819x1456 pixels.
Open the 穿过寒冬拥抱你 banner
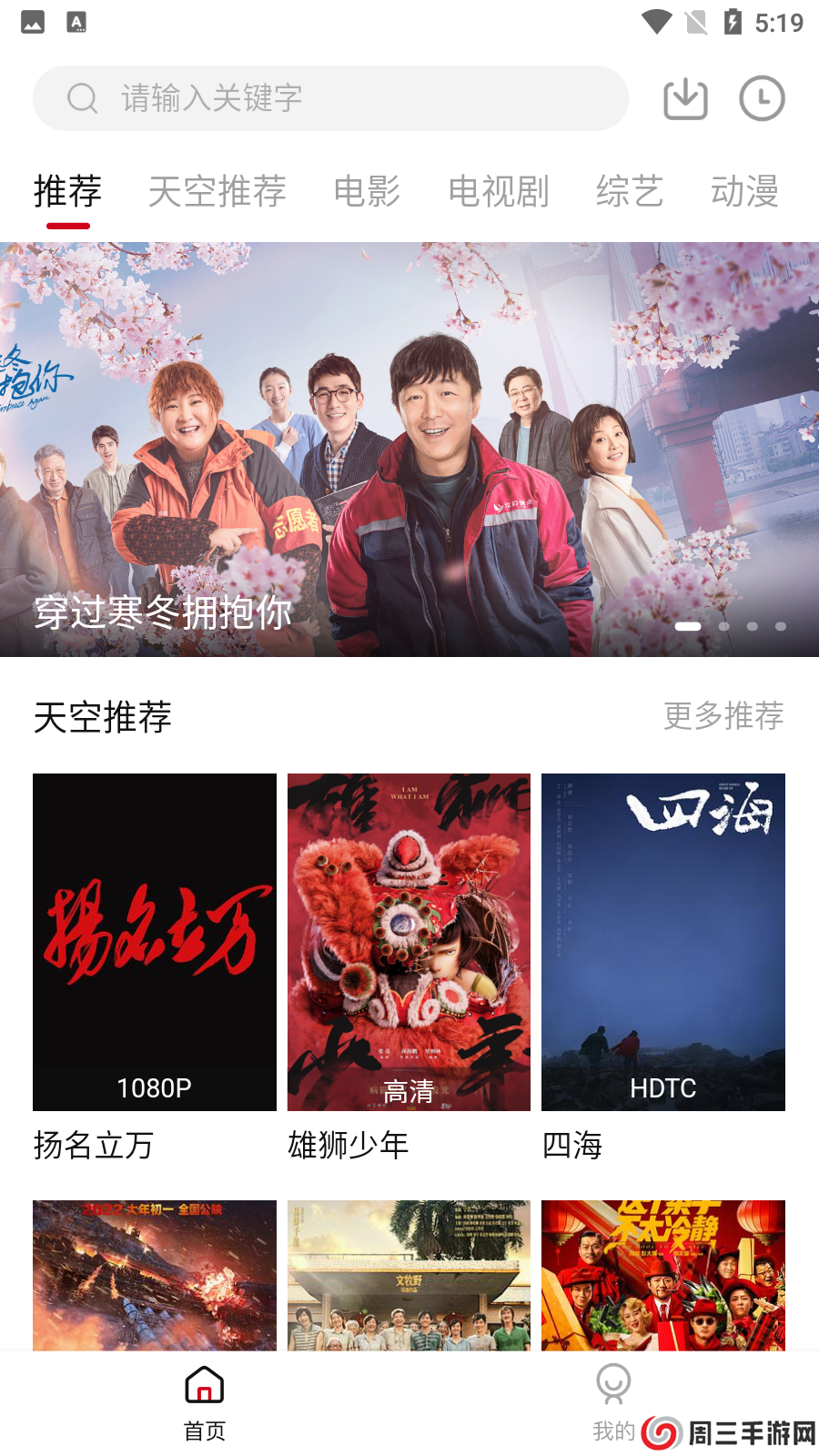pyautogui.click(x=409, y=446)
